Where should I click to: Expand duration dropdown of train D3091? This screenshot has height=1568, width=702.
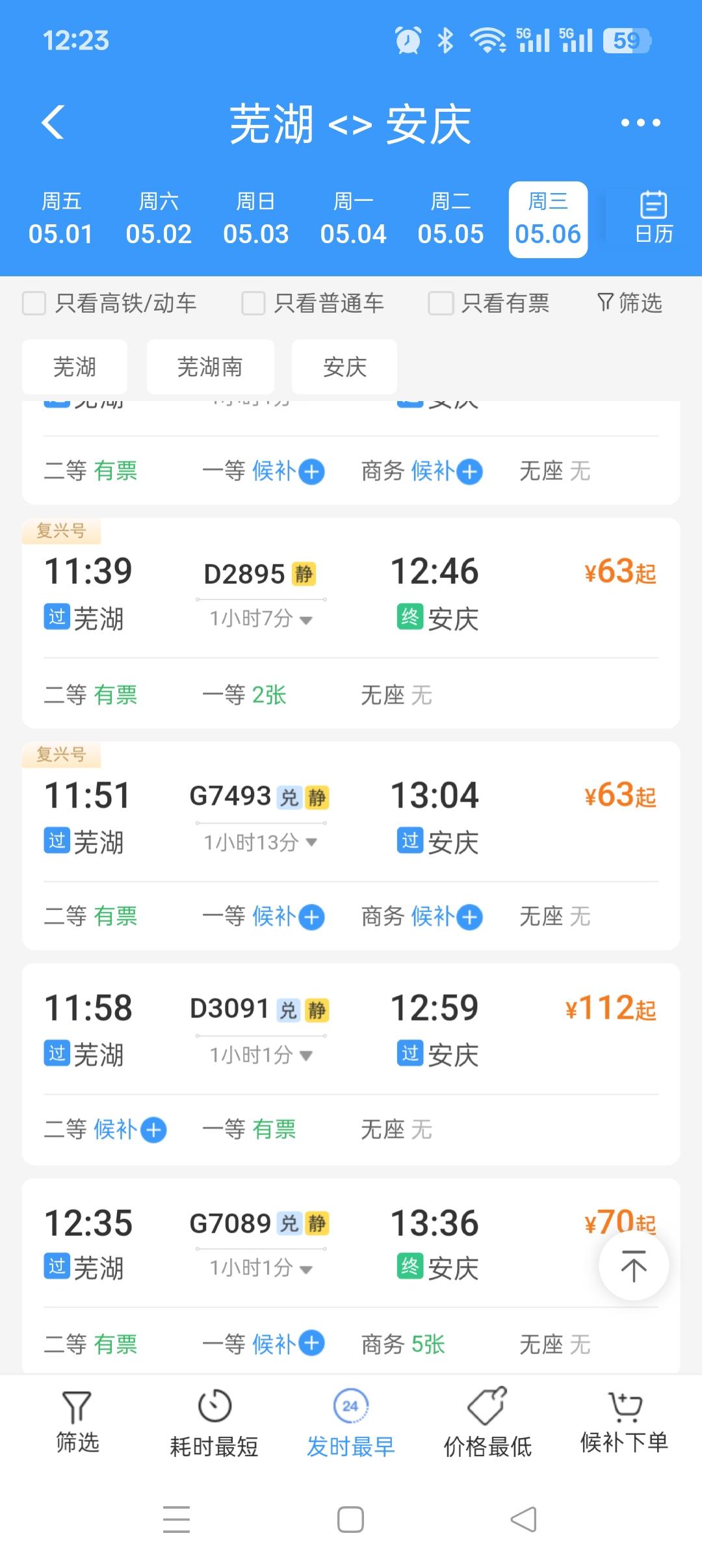(x=259, y=1055)
